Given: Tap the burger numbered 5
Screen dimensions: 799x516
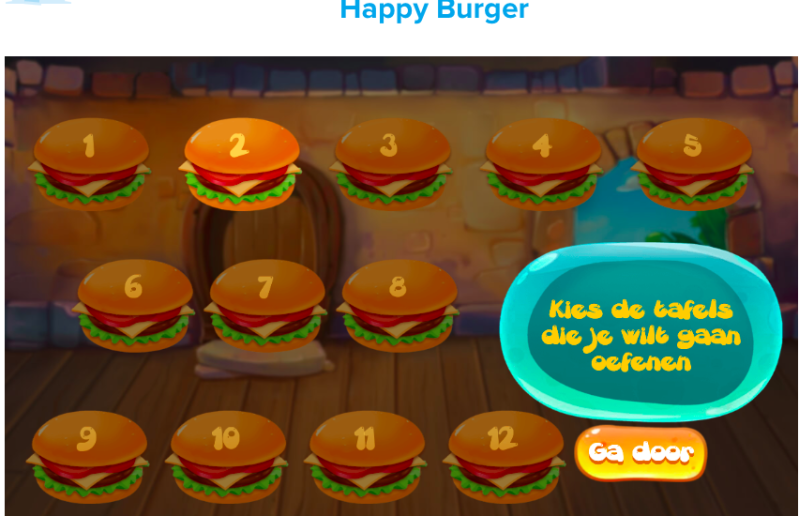Looking at the screenshot, I should click(693, 163).
